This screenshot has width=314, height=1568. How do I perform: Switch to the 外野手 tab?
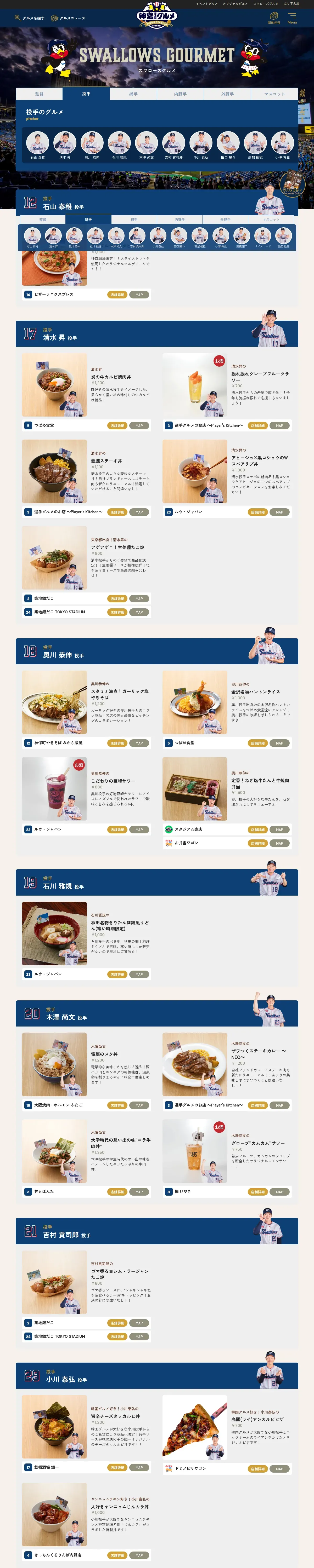click(x=227, y=94)
